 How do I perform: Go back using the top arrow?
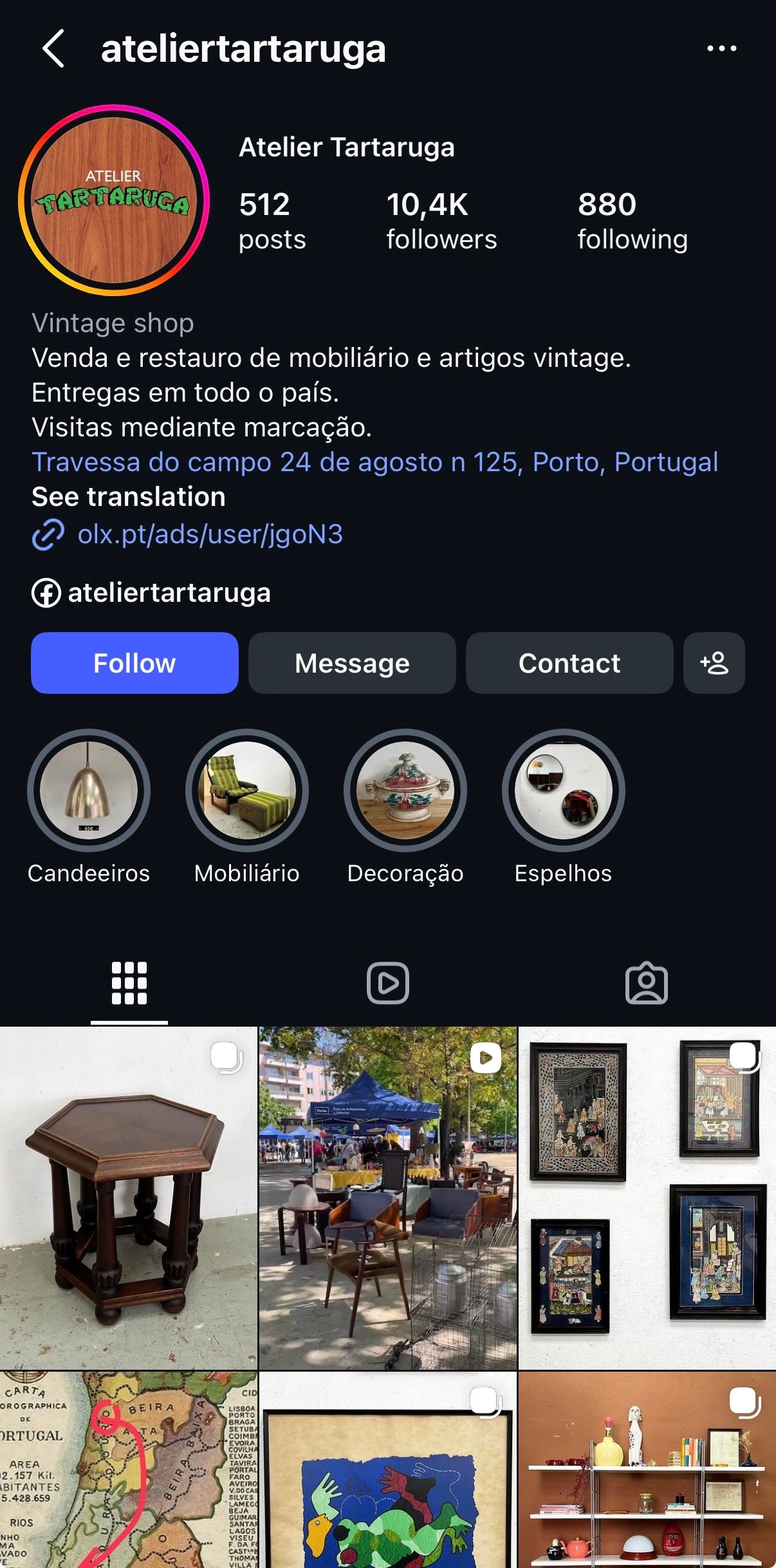[x=53, y=49]
